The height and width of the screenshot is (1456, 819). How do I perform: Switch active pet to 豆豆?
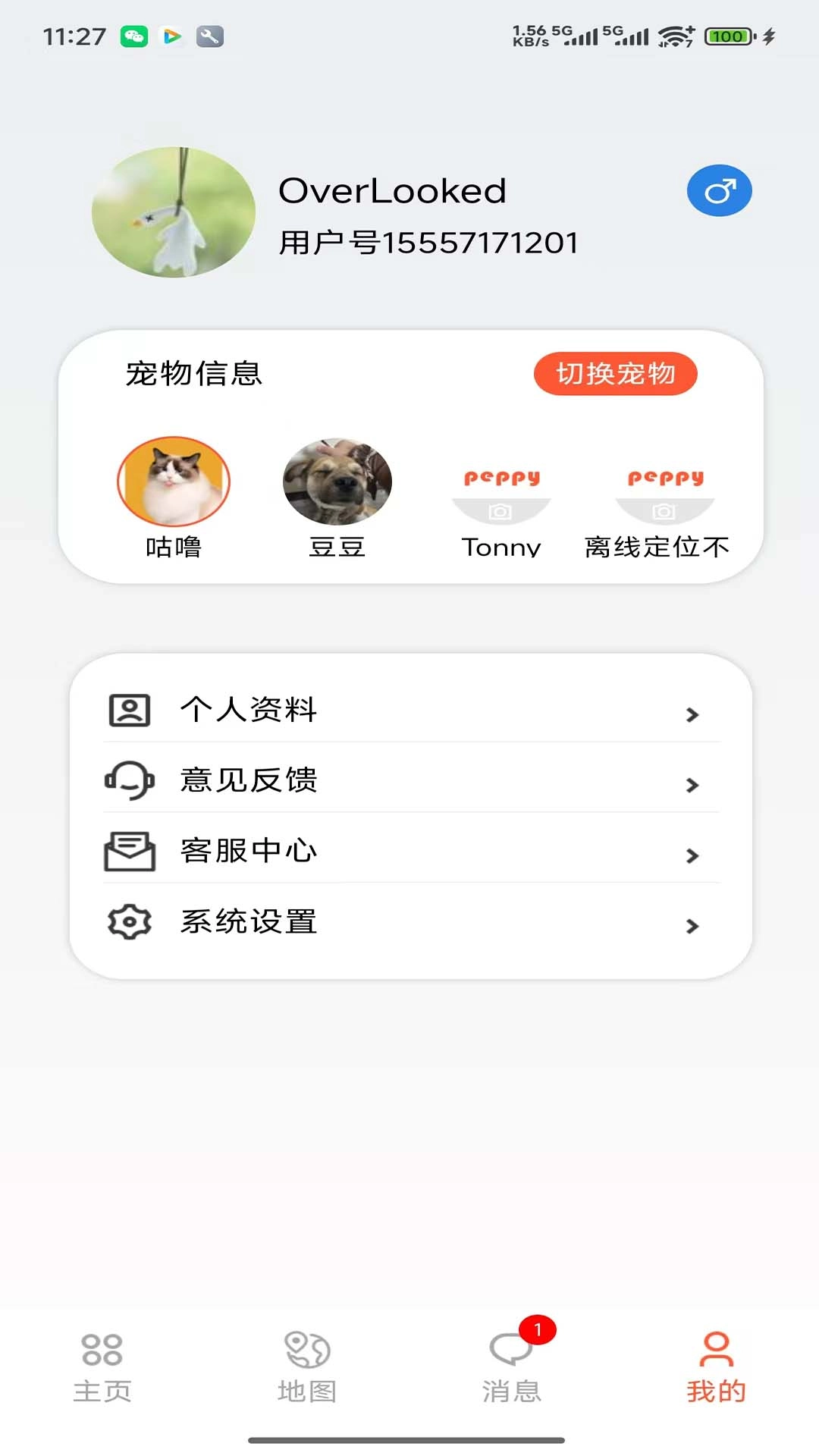(337, 482)
